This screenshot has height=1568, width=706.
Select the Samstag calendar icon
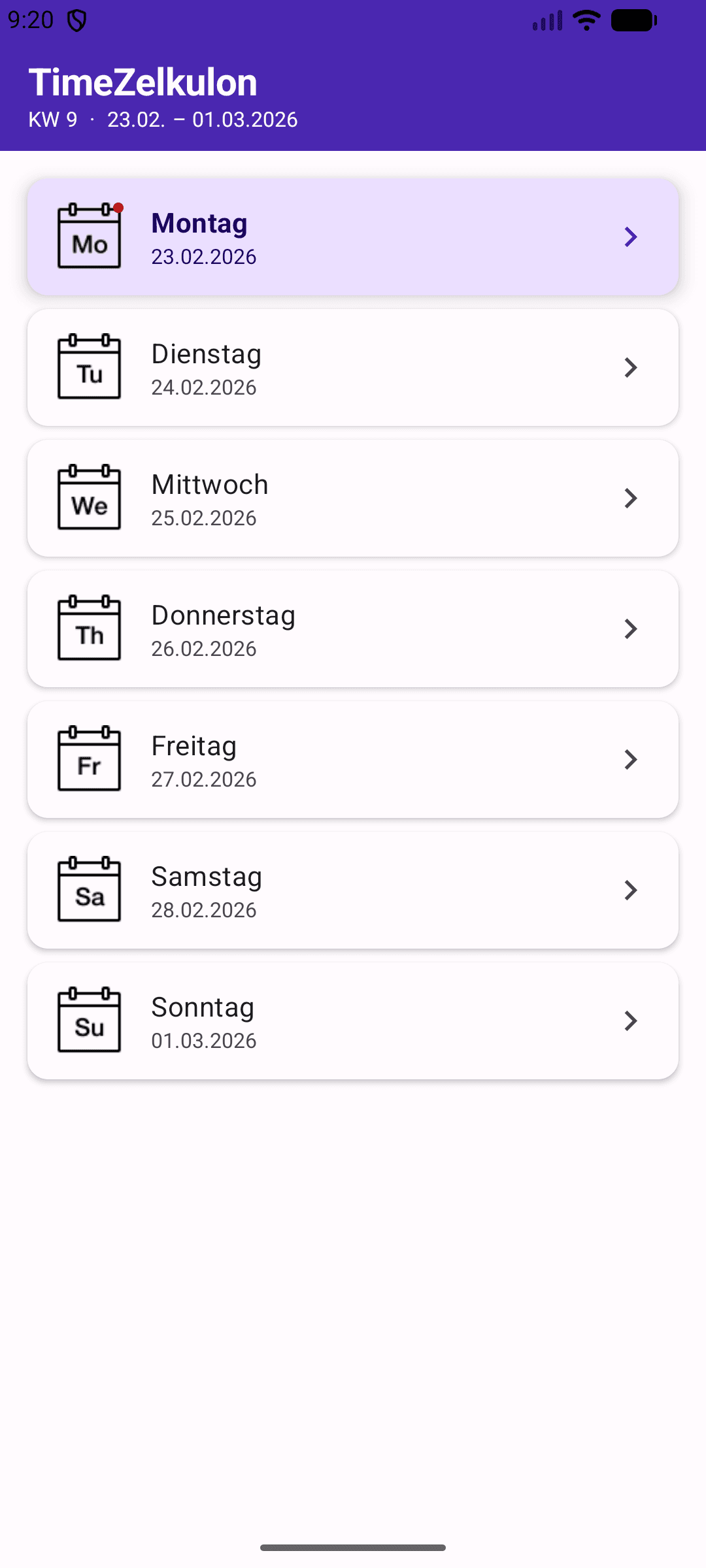point(90,890)
